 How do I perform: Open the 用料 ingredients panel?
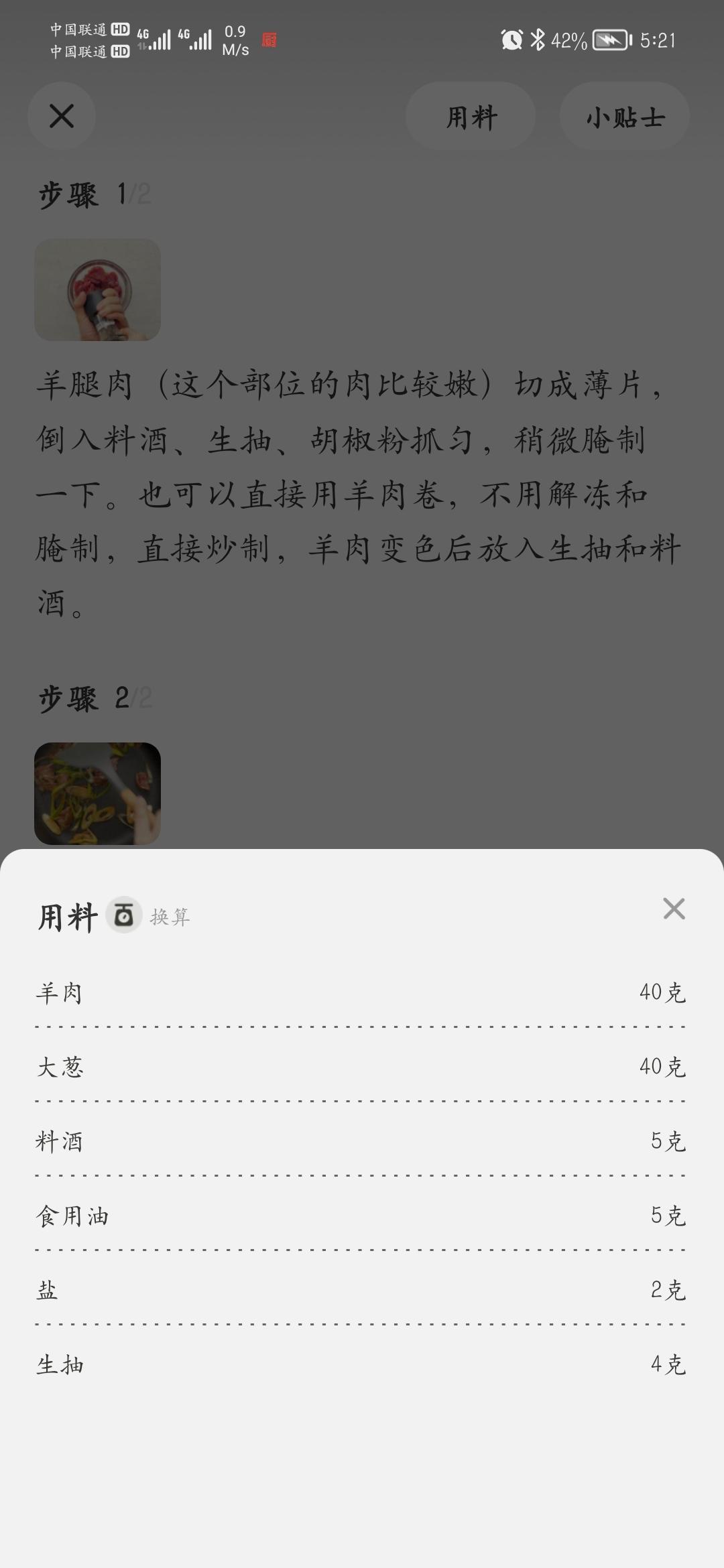[470, 117]
